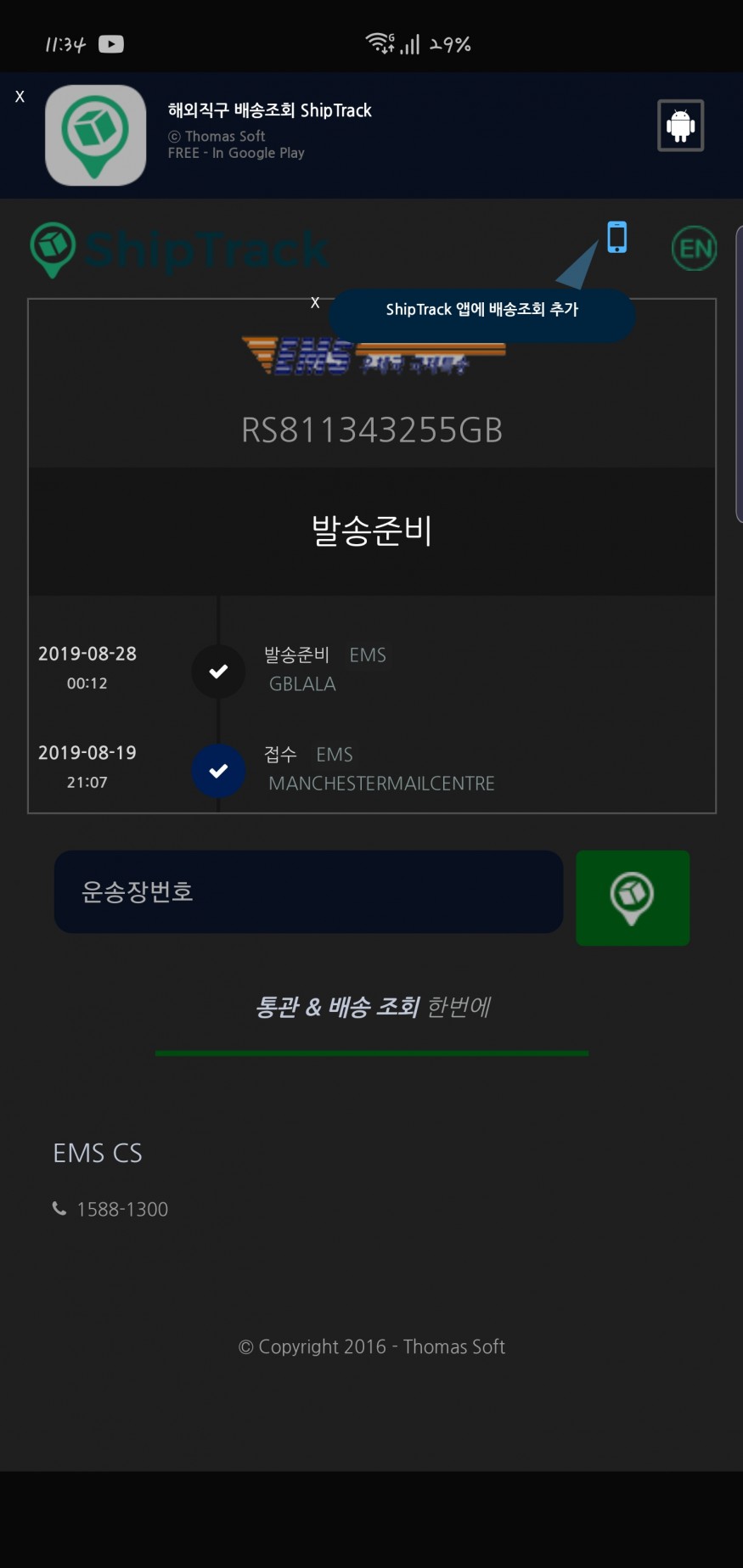Tap the green search tracking button
This screenshot has height=1568, width=743.
tap(633, 897)
